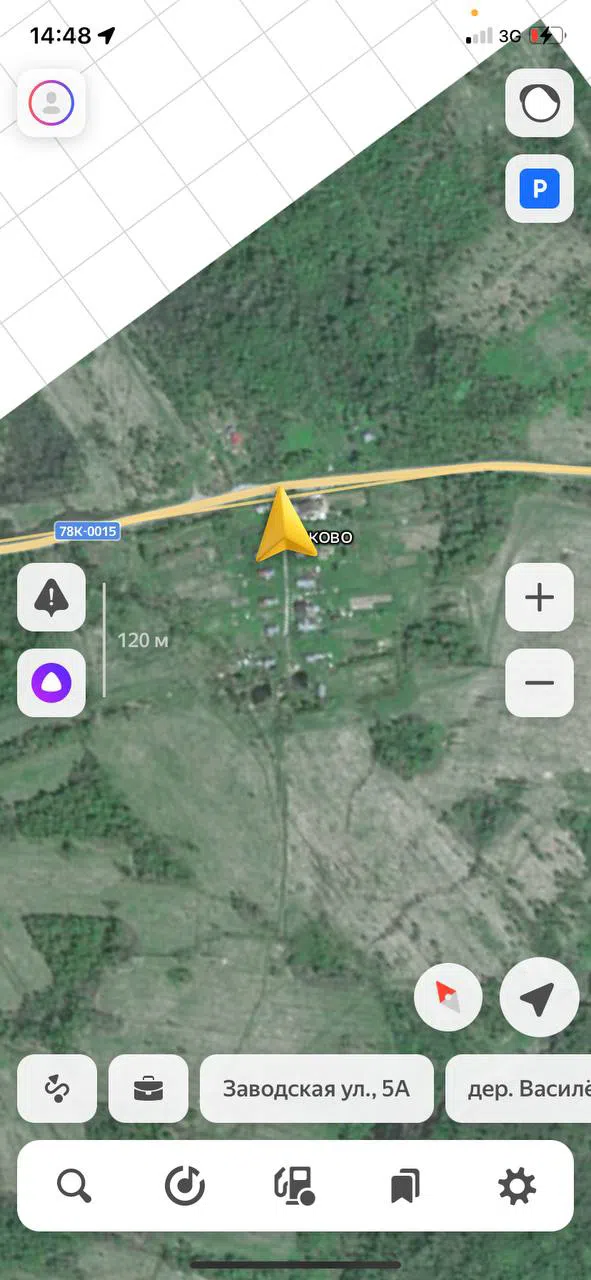This screenshot has width=591, height=1280.
Task: Choose destination дер. Васил… chip
Action: click(x=518, y=1088)
